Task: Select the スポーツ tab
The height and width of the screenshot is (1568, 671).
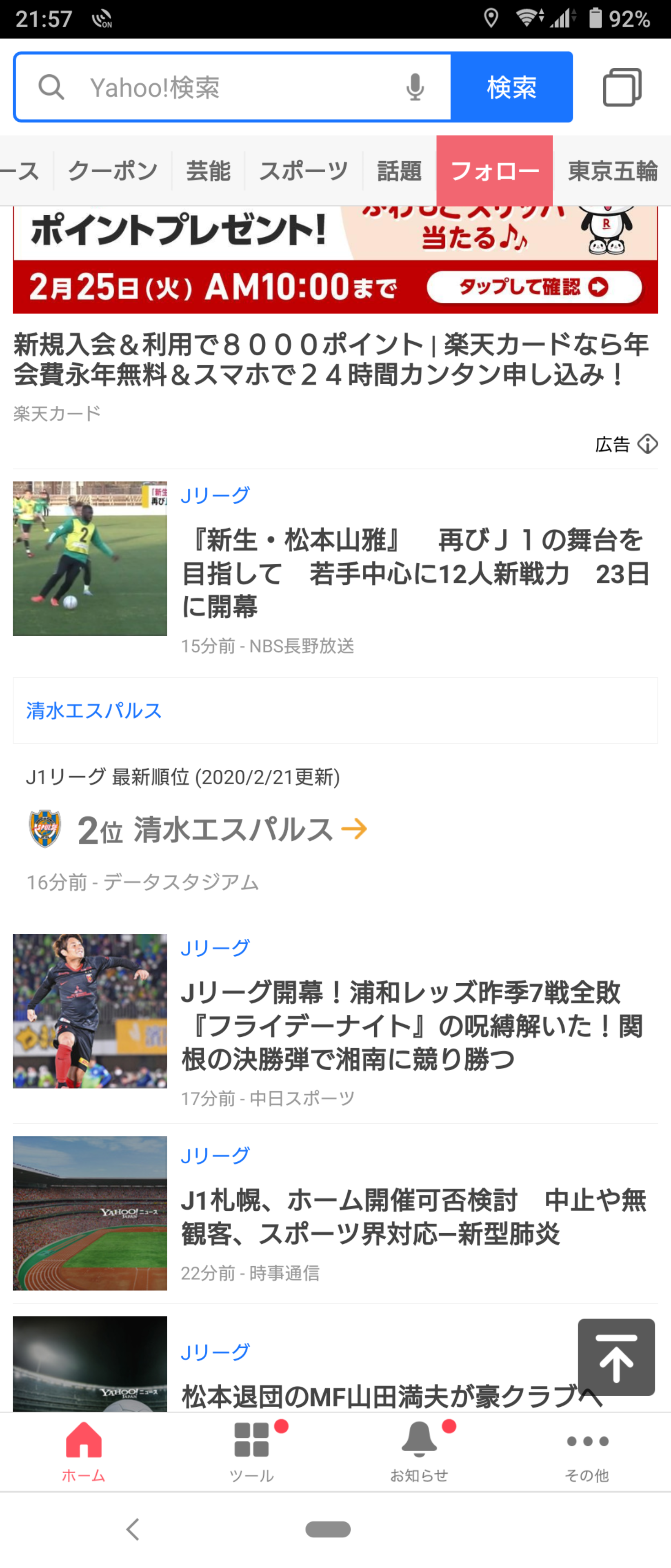Action: click(304, 171)
